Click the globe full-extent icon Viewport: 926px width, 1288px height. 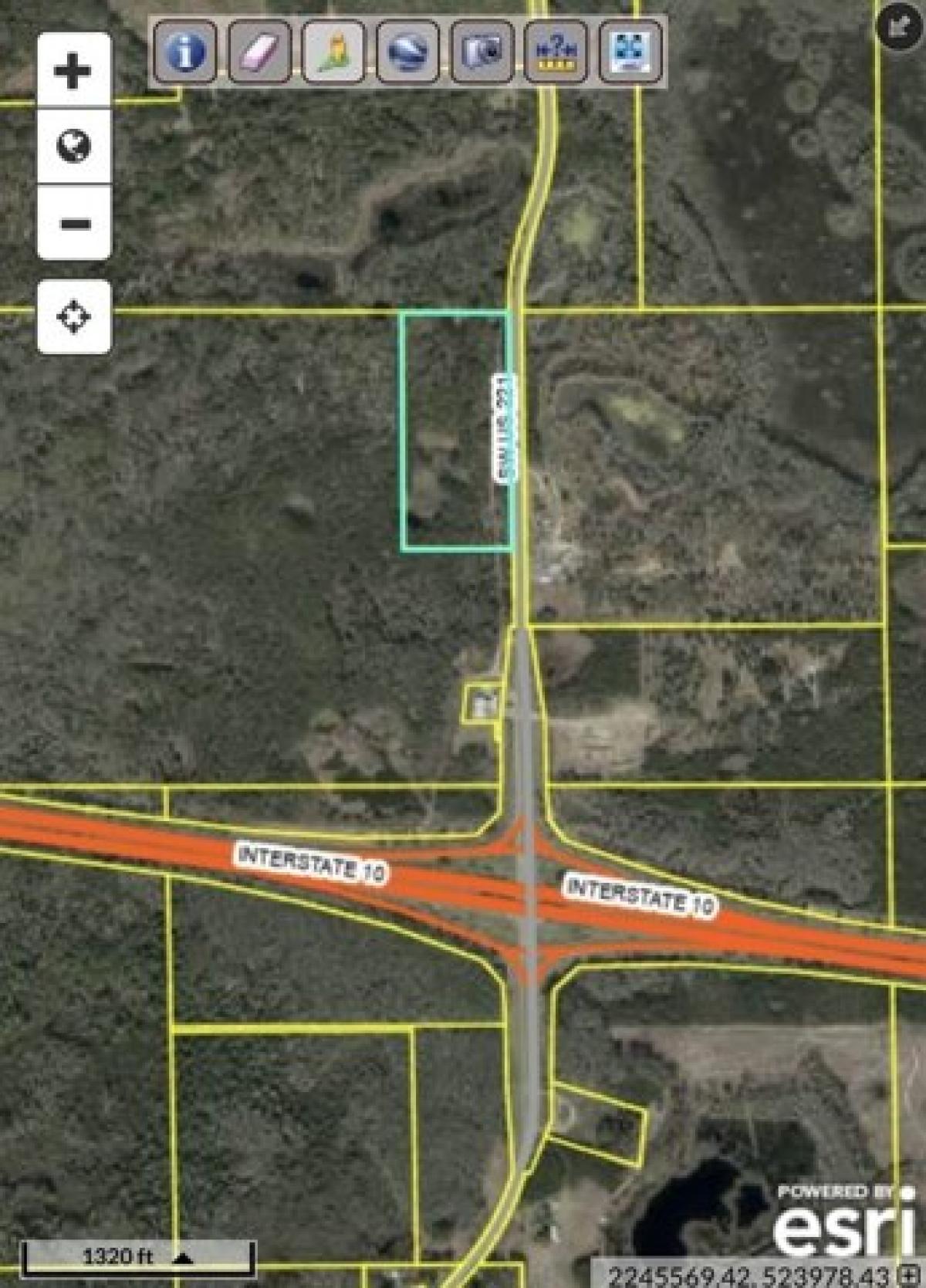(x=73, y=145)
